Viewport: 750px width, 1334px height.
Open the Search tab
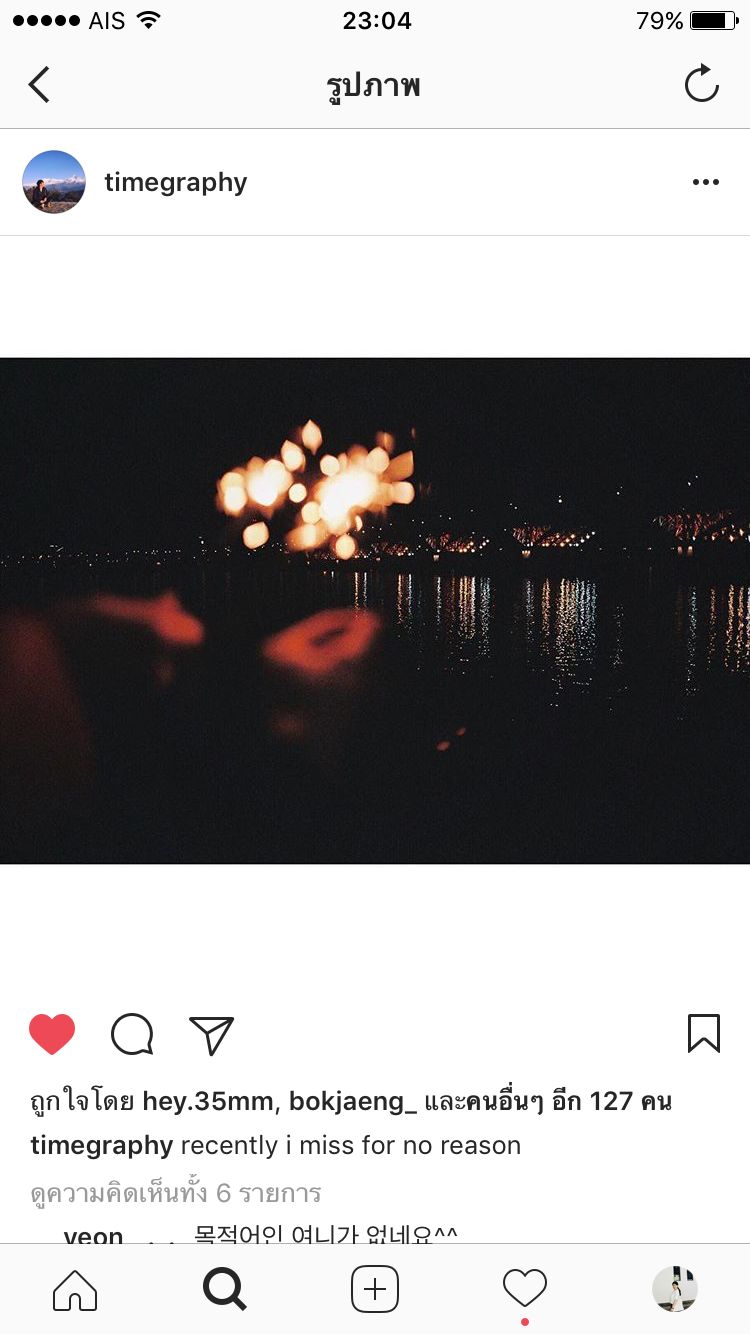(225, 1289)
